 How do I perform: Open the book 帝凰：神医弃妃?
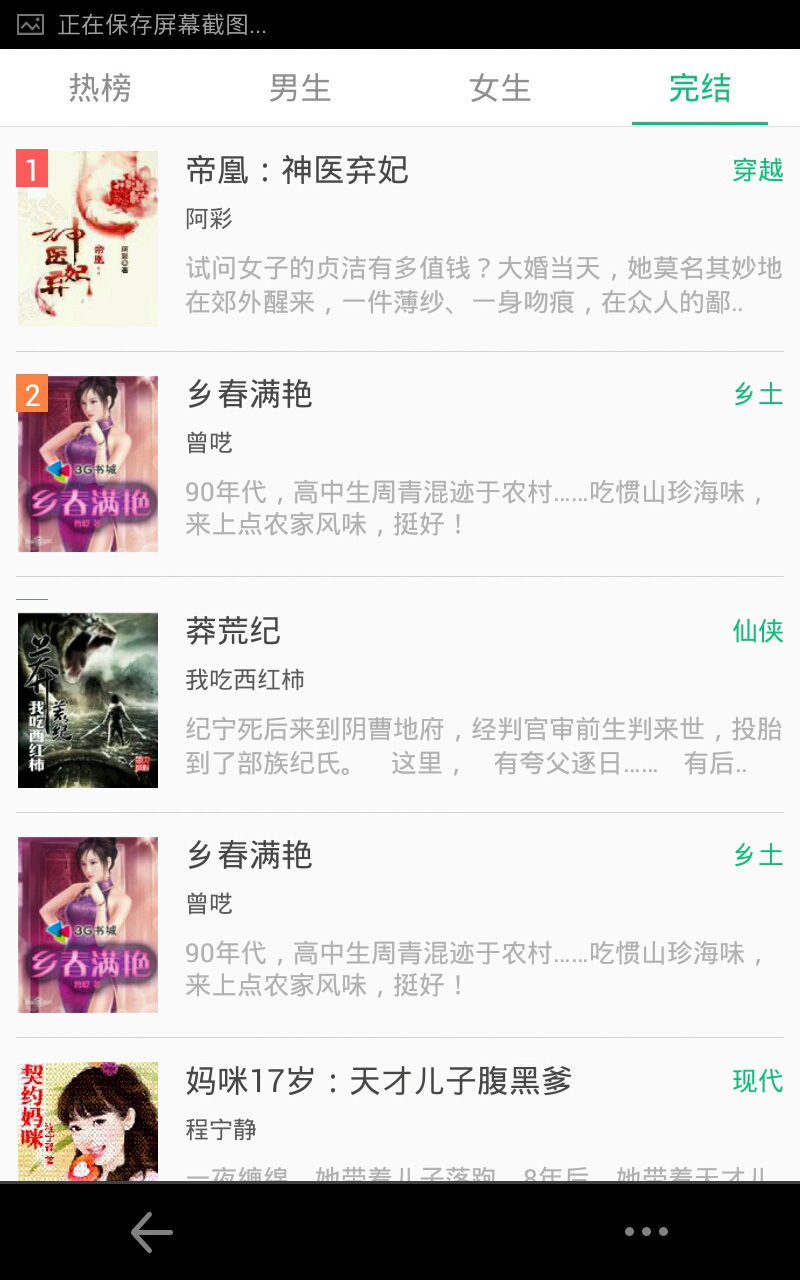400,239
